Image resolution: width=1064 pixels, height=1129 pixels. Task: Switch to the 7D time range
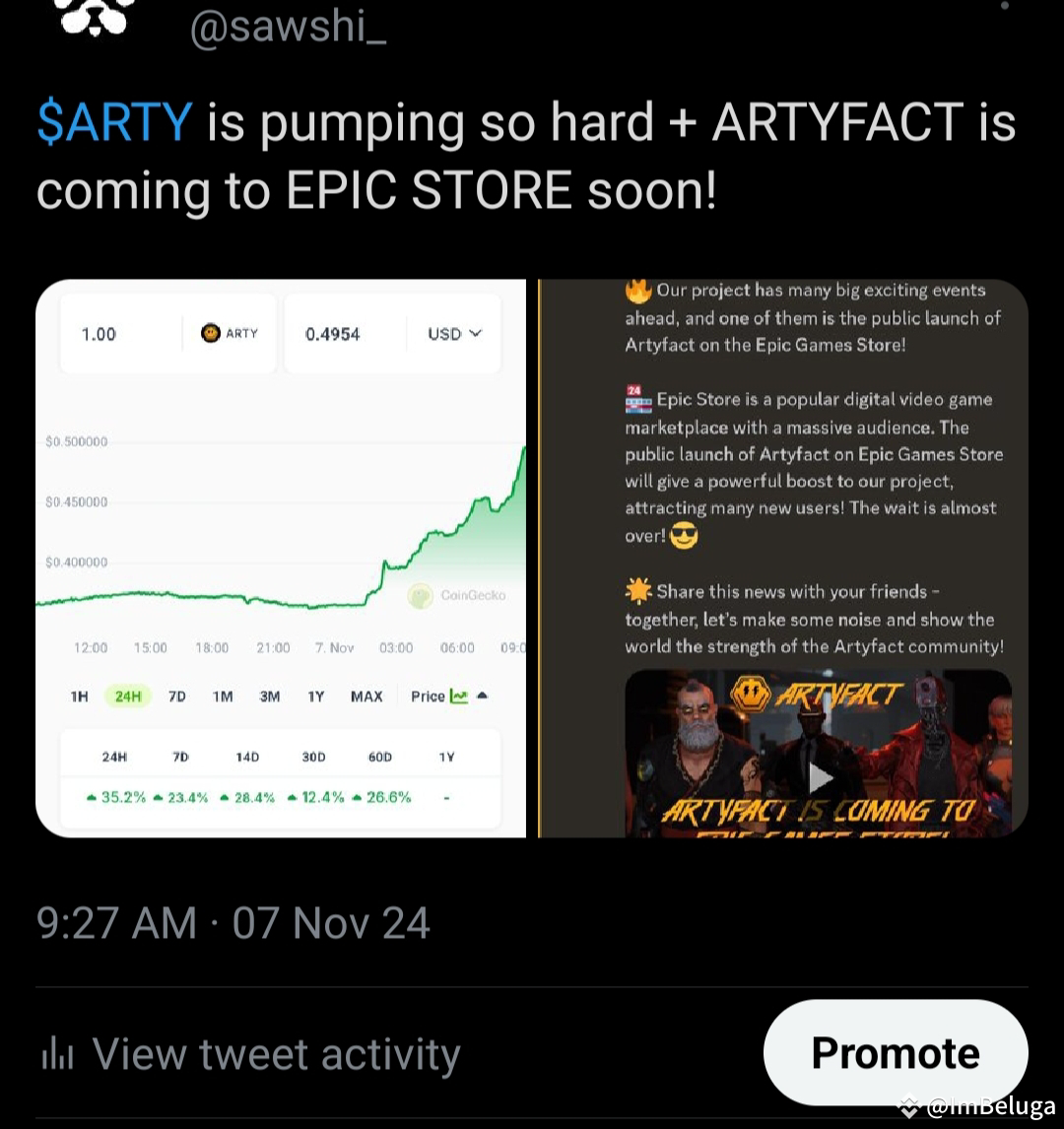click(176, 696)
